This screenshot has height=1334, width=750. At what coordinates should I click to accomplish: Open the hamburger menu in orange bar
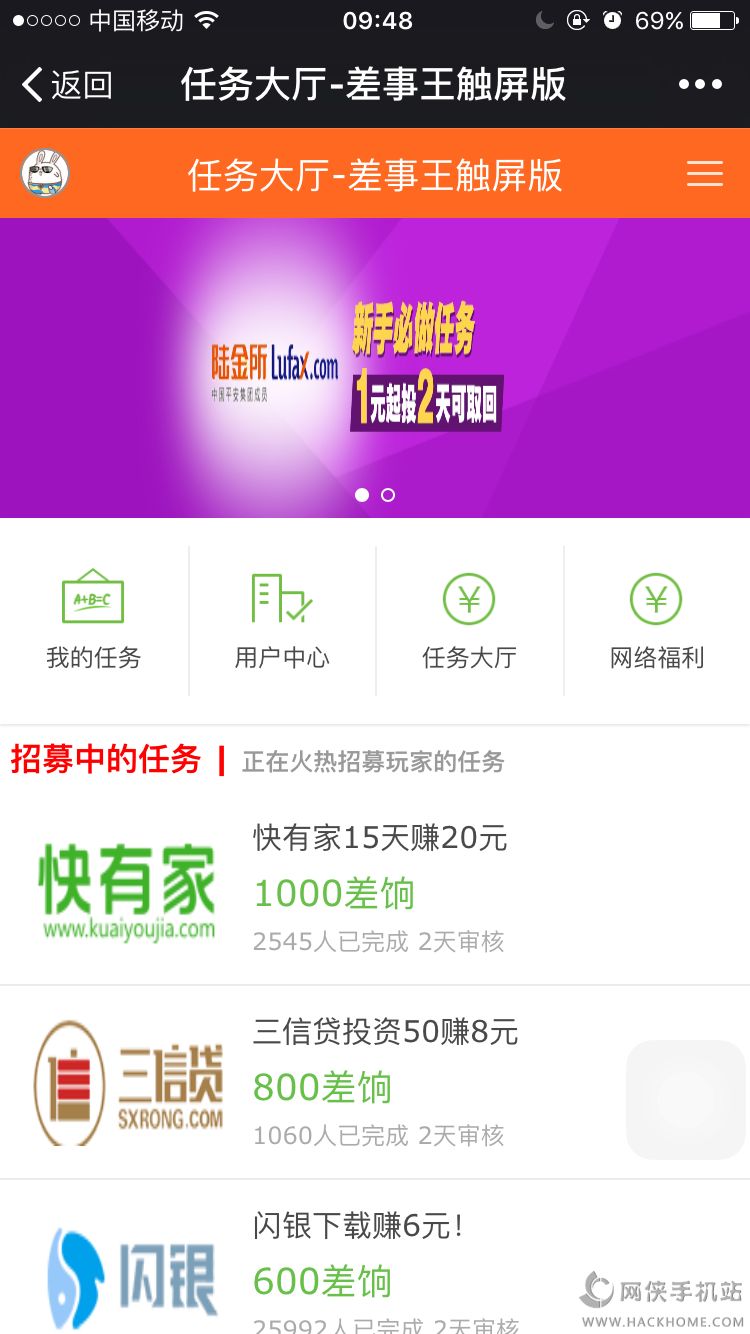click(x=705, y=173)
